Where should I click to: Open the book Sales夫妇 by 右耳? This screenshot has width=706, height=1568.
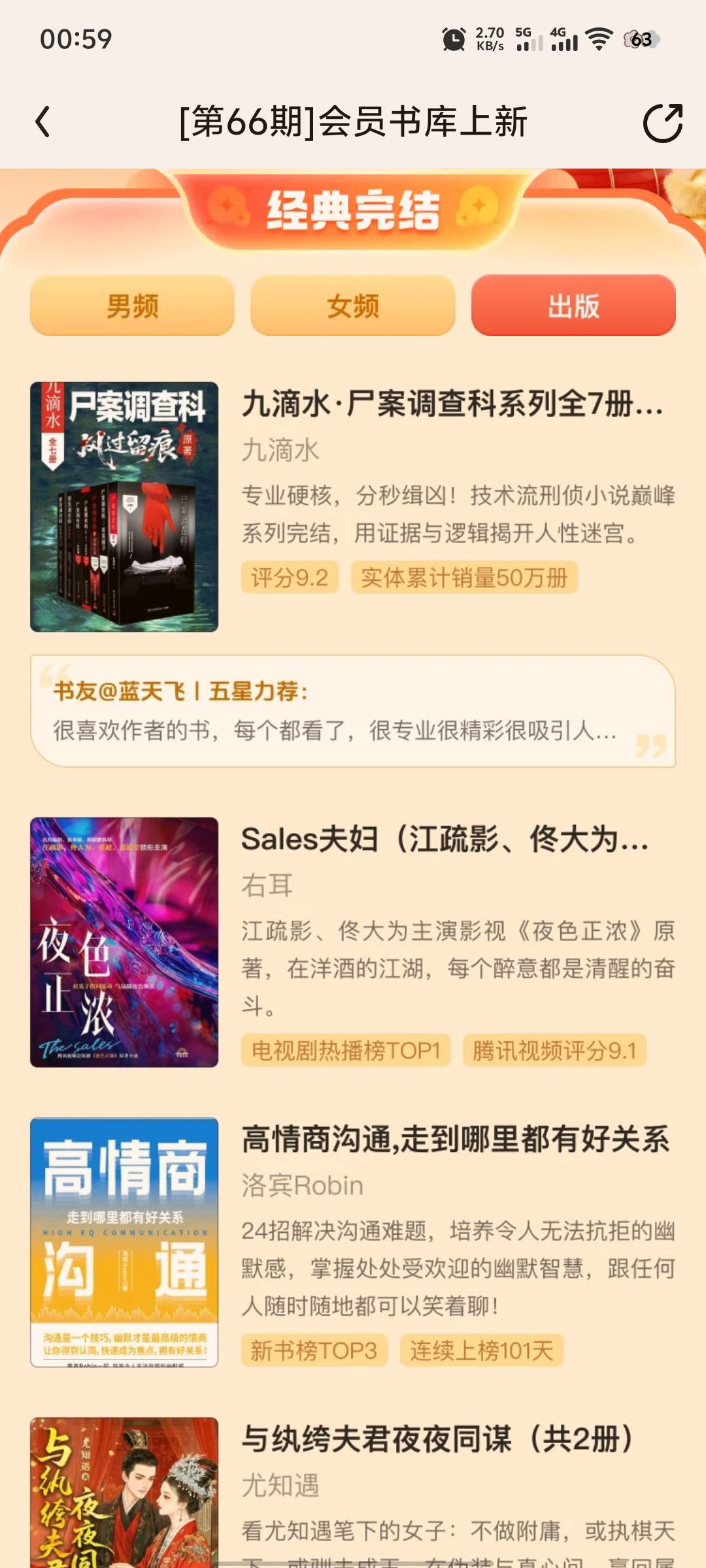tap(445, 840)
